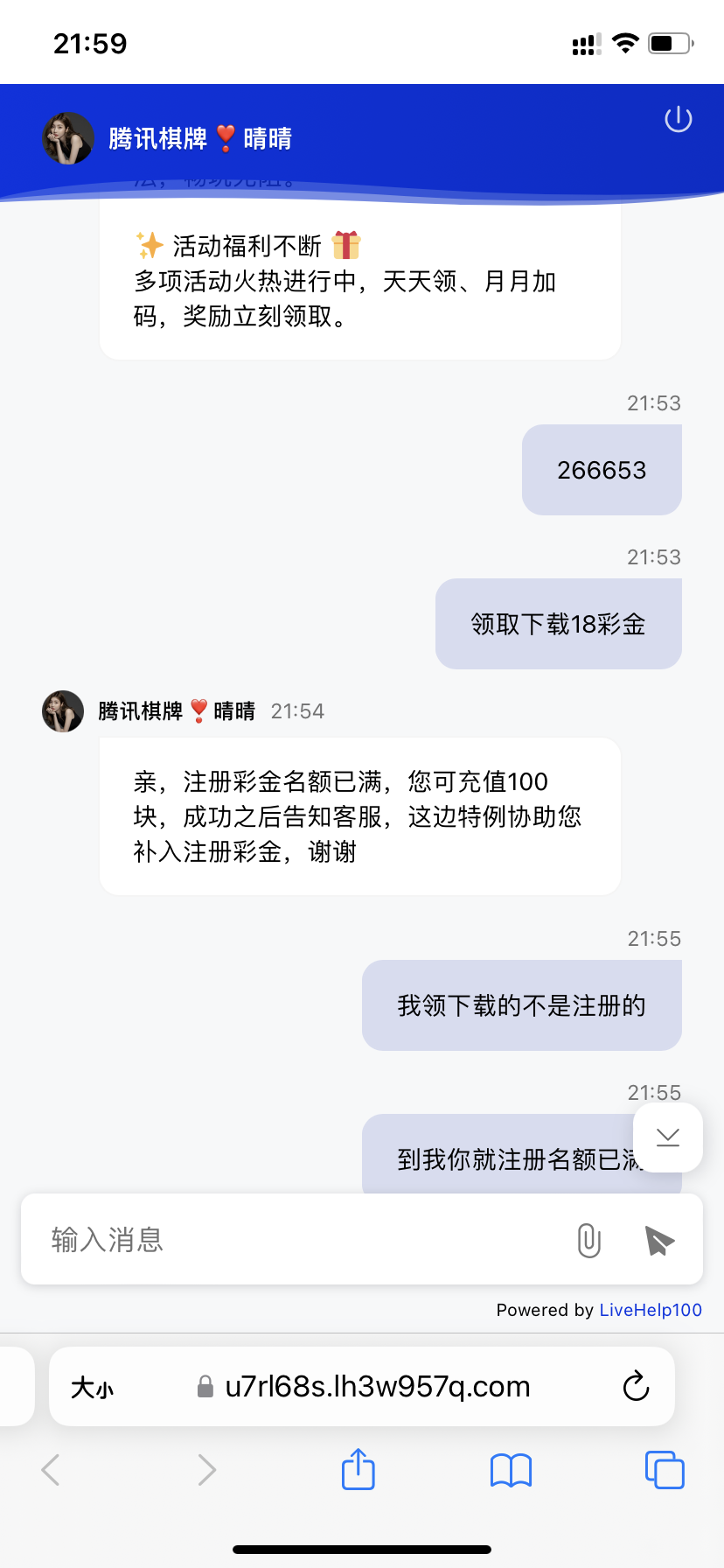Viewport: 724px width, 1568px height.
Task: Jump to latest message with down arrow
Action: (x=668, y=1137)
